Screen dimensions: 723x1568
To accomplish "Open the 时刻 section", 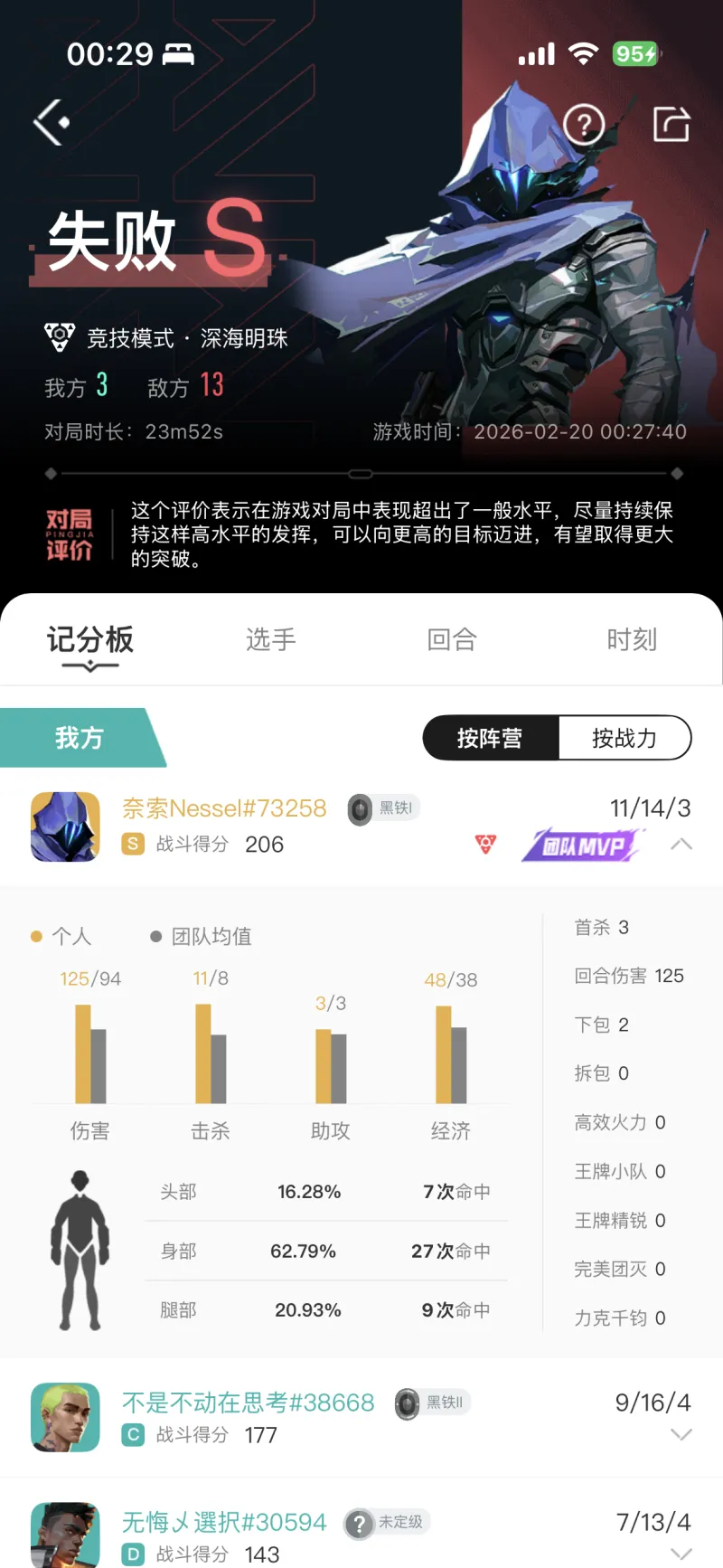I will point(632,640).
